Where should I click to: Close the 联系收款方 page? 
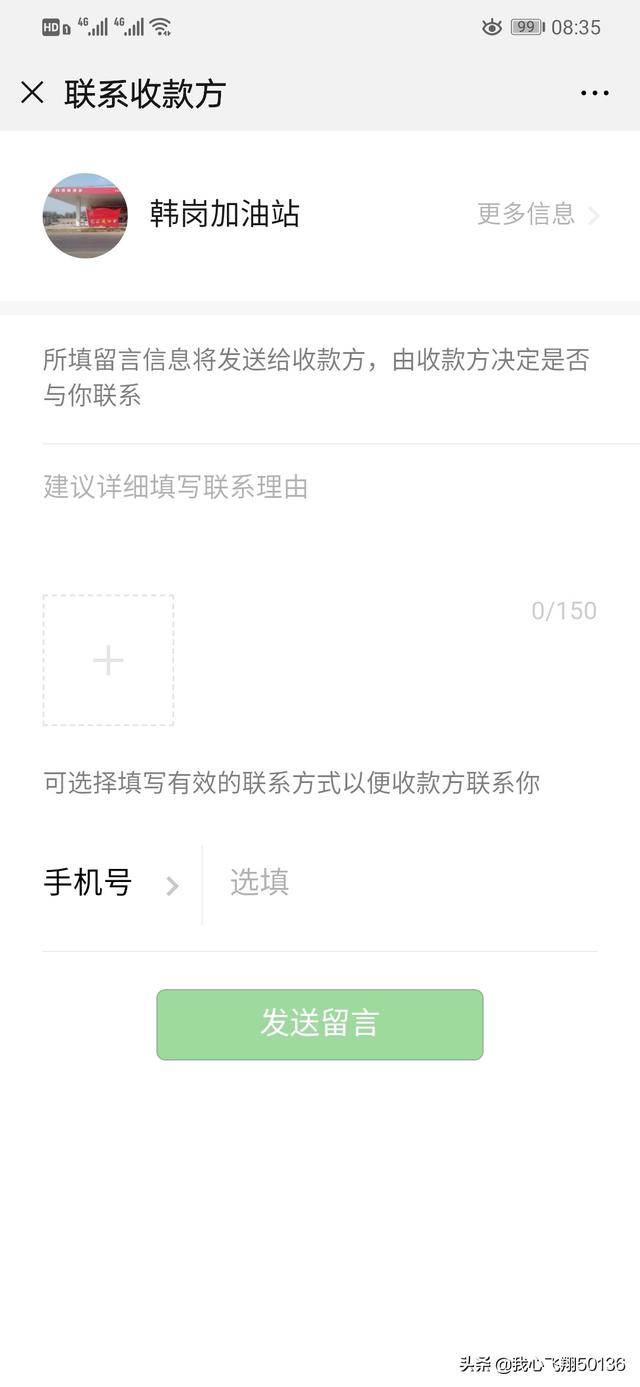tap(32, 93)
